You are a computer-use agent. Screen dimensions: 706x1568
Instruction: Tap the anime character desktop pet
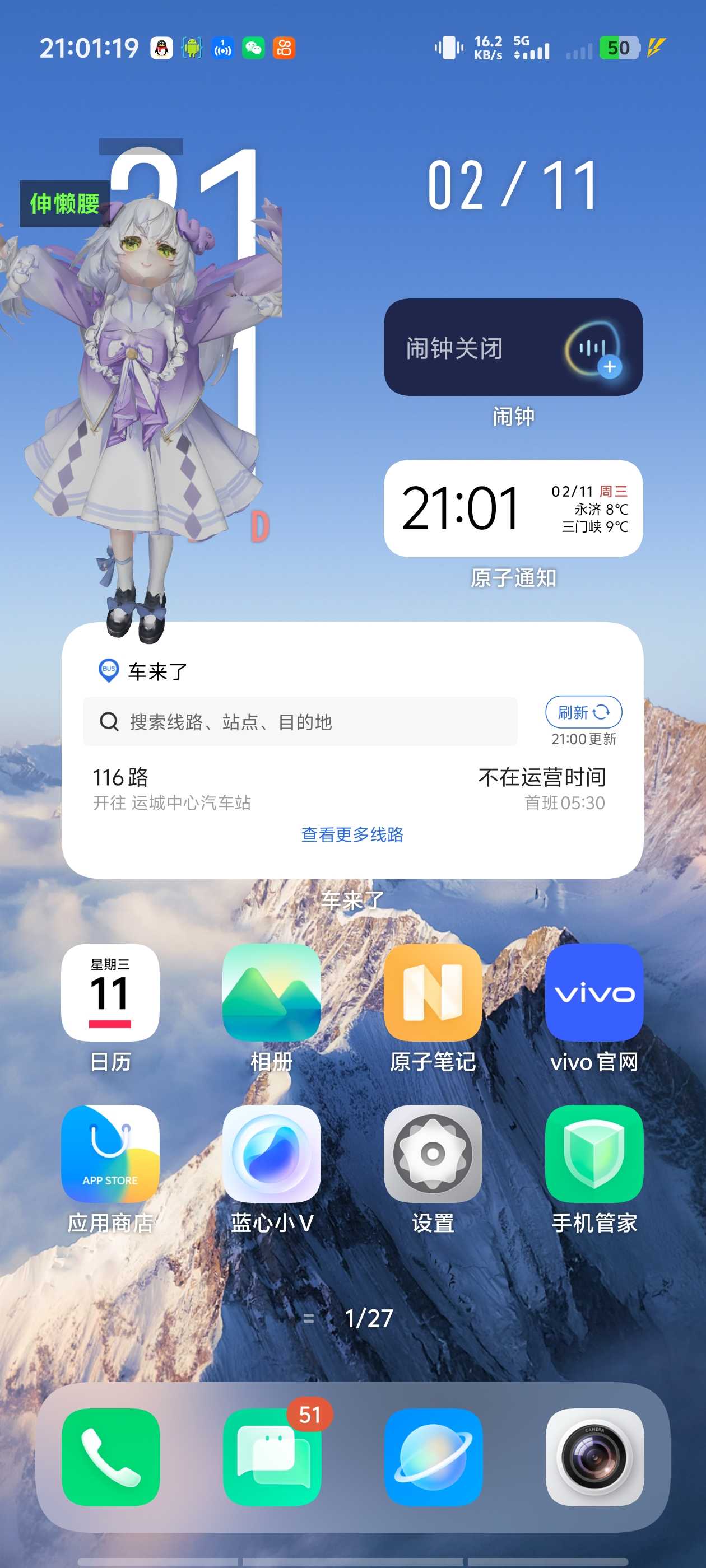tap(140, 377)
